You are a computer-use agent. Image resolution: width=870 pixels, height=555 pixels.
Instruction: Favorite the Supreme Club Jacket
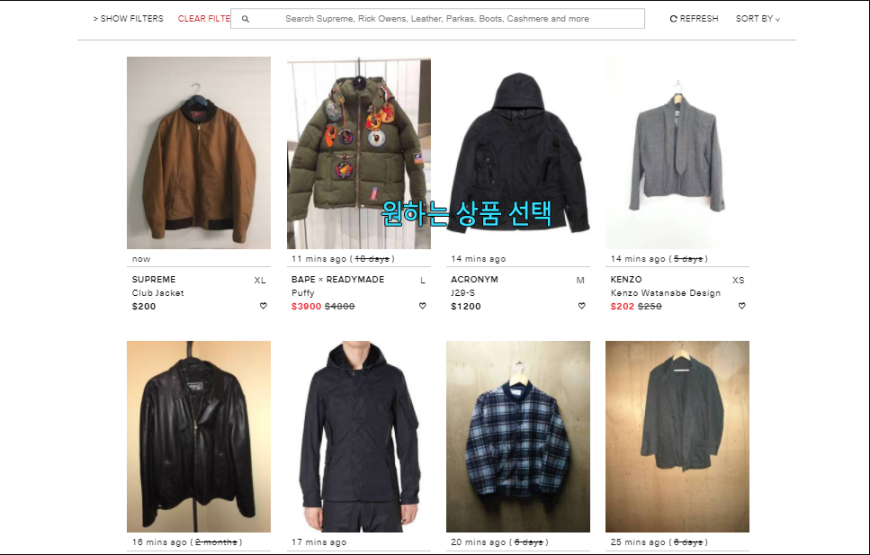pyautogui.click(x=263, y=306)
